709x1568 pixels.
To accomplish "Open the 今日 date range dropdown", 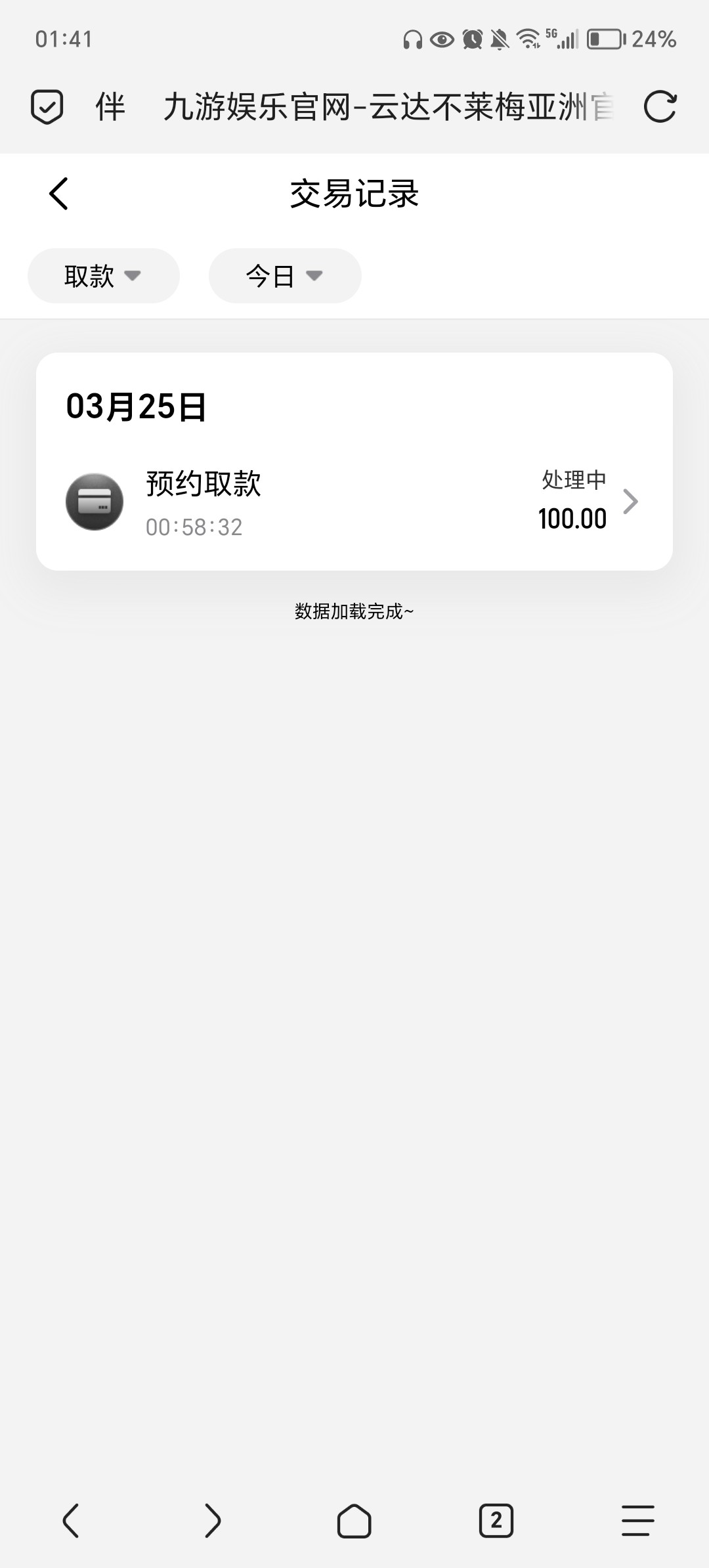I will coord(284,276).
